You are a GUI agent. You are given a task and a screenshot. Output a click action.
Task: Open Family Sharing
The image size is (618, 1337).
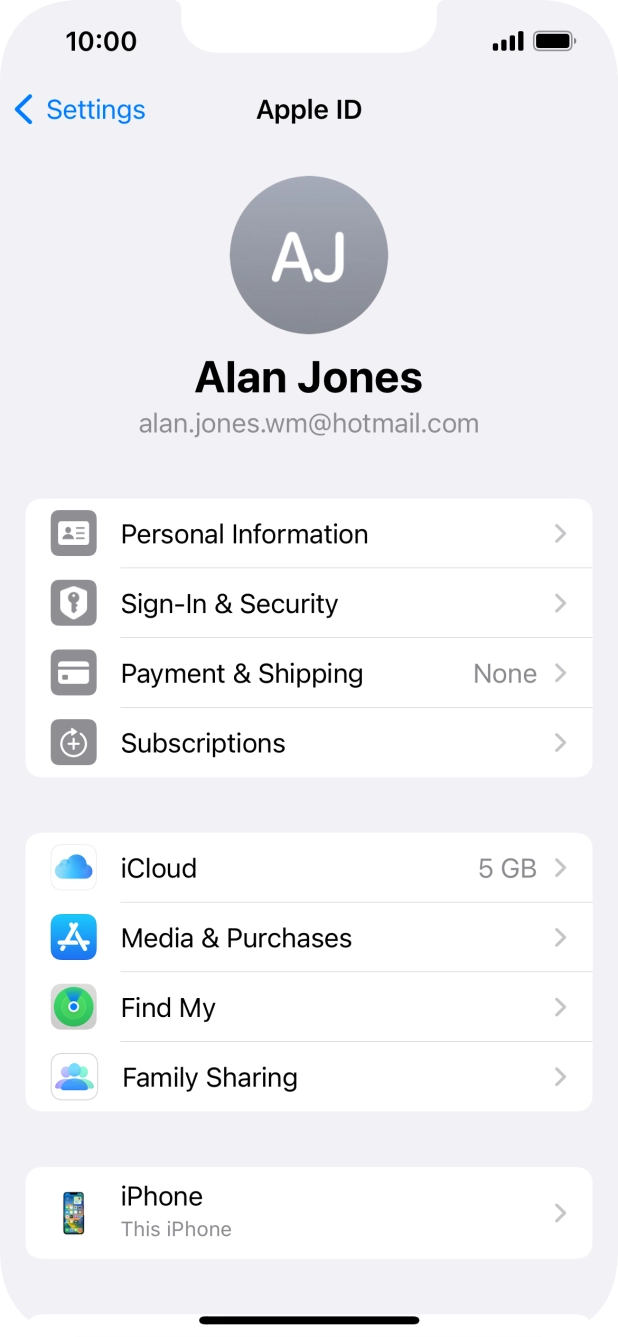coord(308,1077)
